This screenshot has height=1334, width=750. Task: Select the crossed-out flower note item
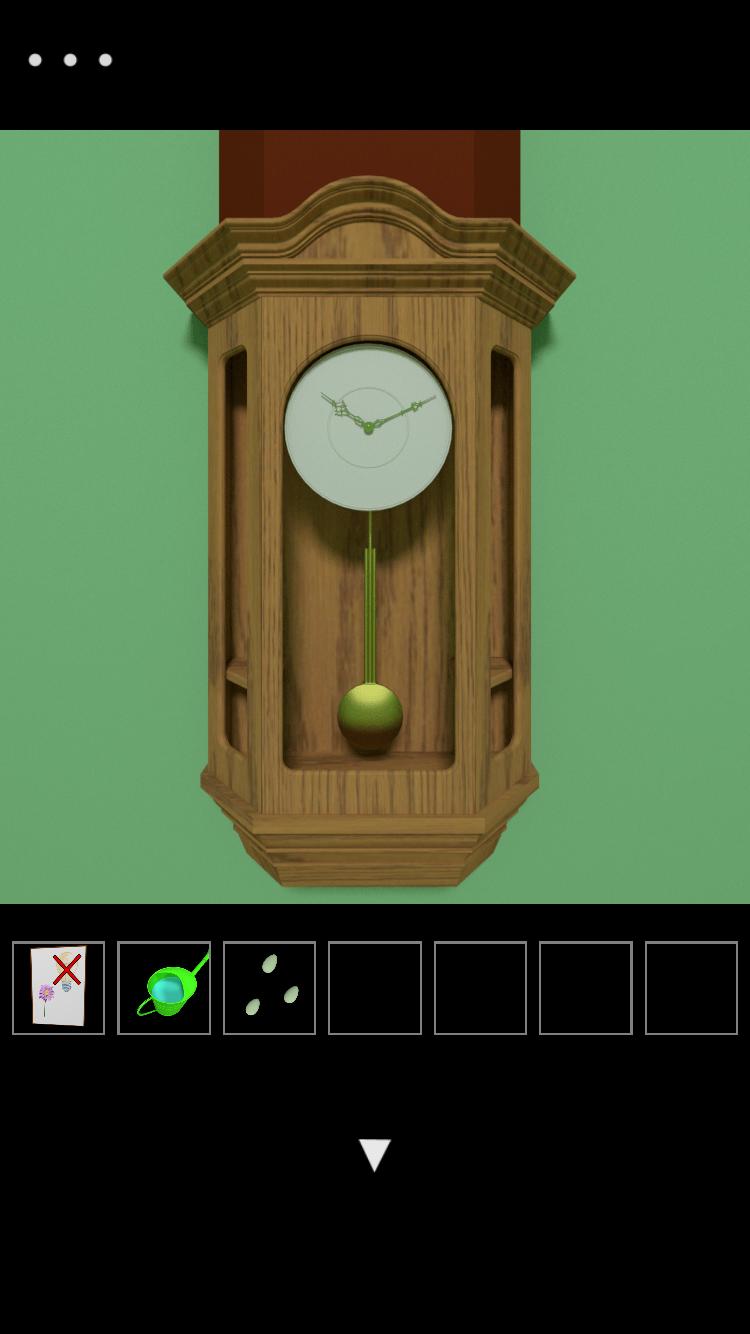coord(58,987)
